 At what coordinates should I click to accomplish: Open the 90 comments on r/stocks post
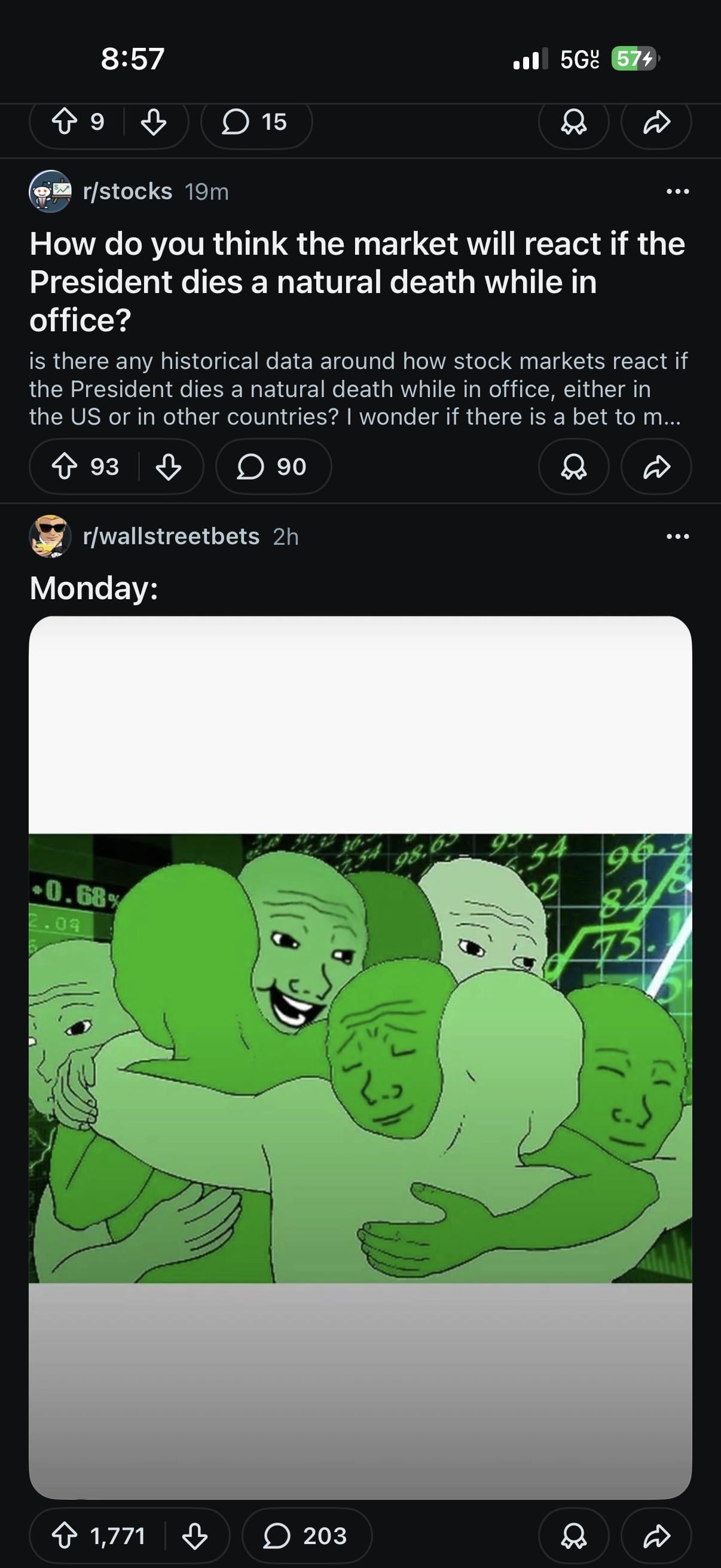click(273, 467)
